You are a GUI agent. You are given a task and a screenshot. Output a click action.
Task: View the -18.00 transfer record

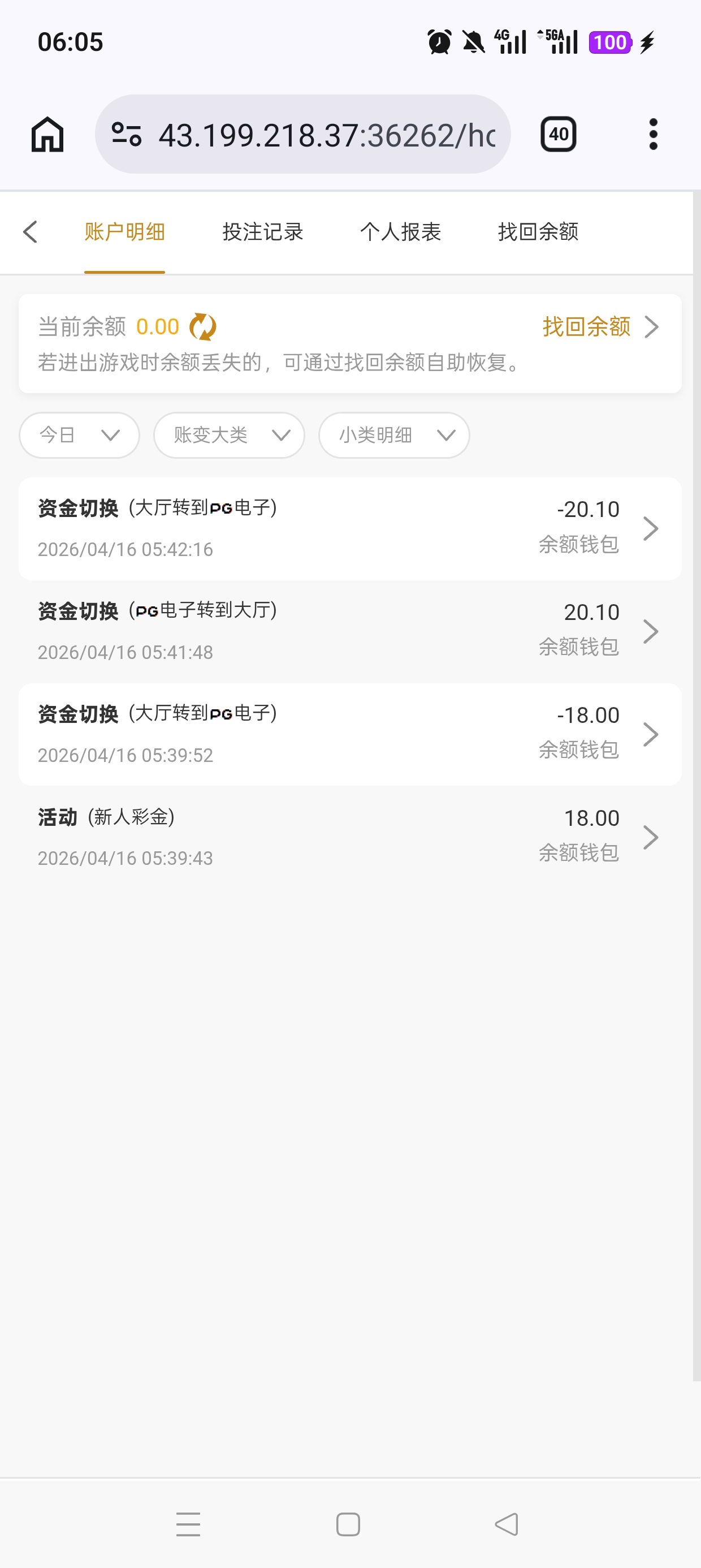coord(350,734)
